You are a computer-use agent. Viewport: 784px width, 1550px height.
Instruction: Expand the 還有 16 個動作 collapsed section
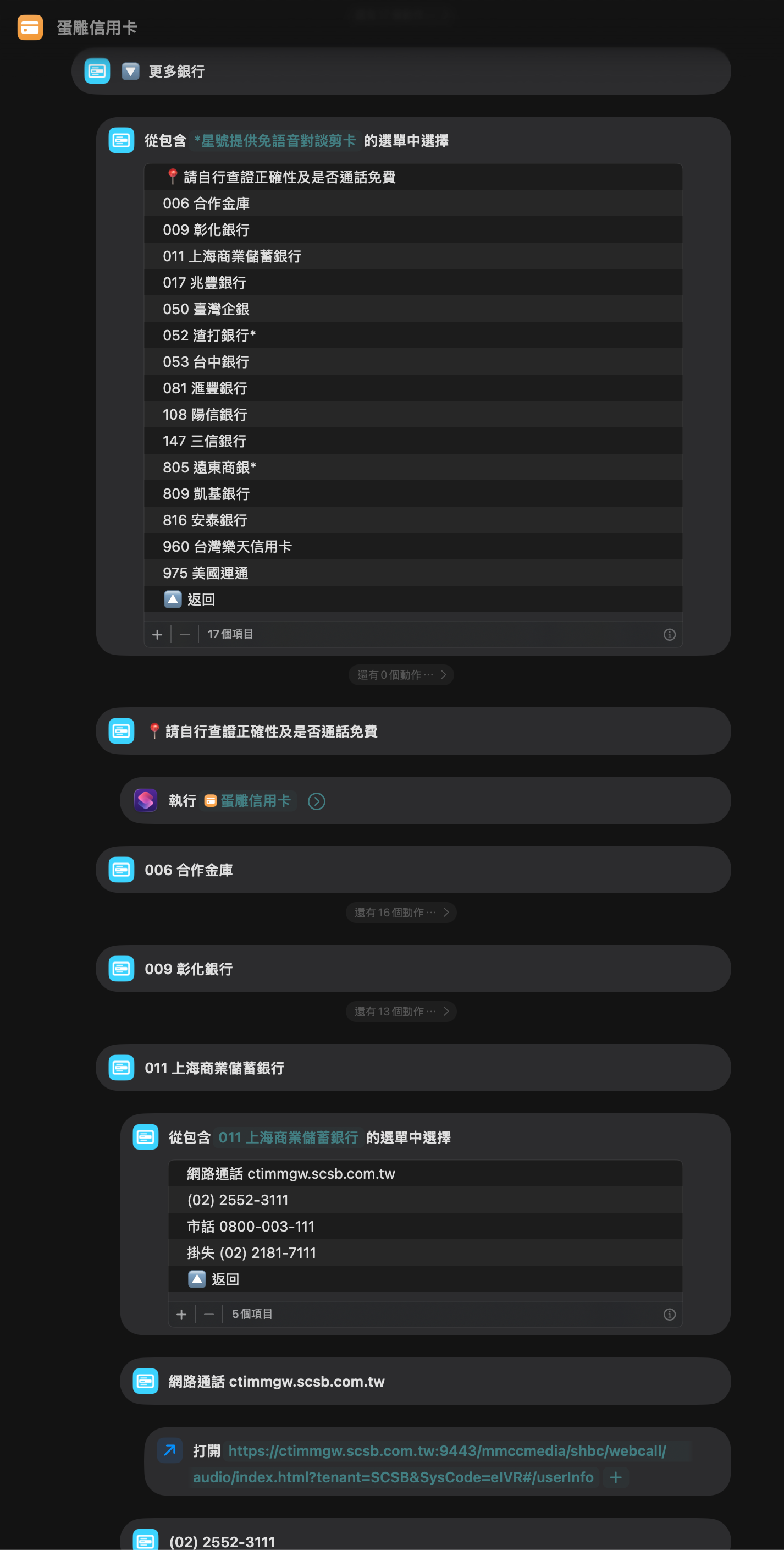(401, 912)
